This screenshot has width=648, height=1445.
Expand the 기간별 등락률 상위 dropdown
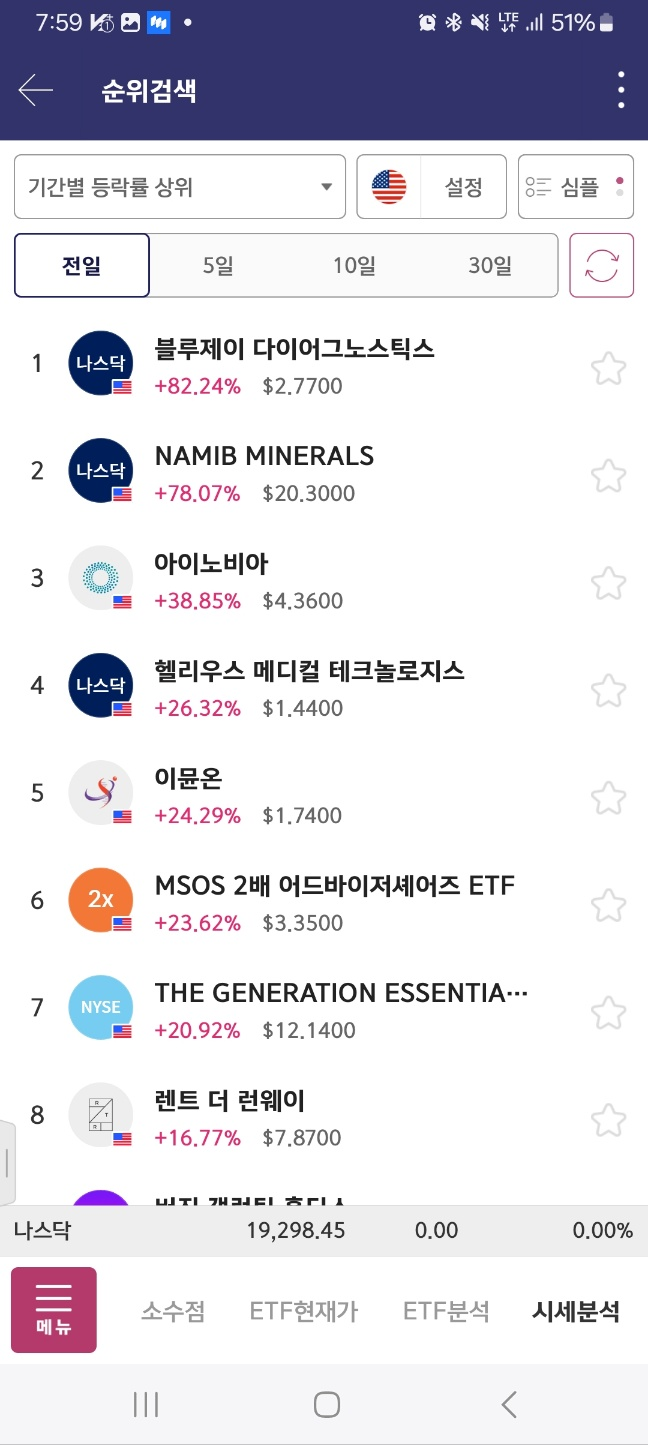coord(180,187)
